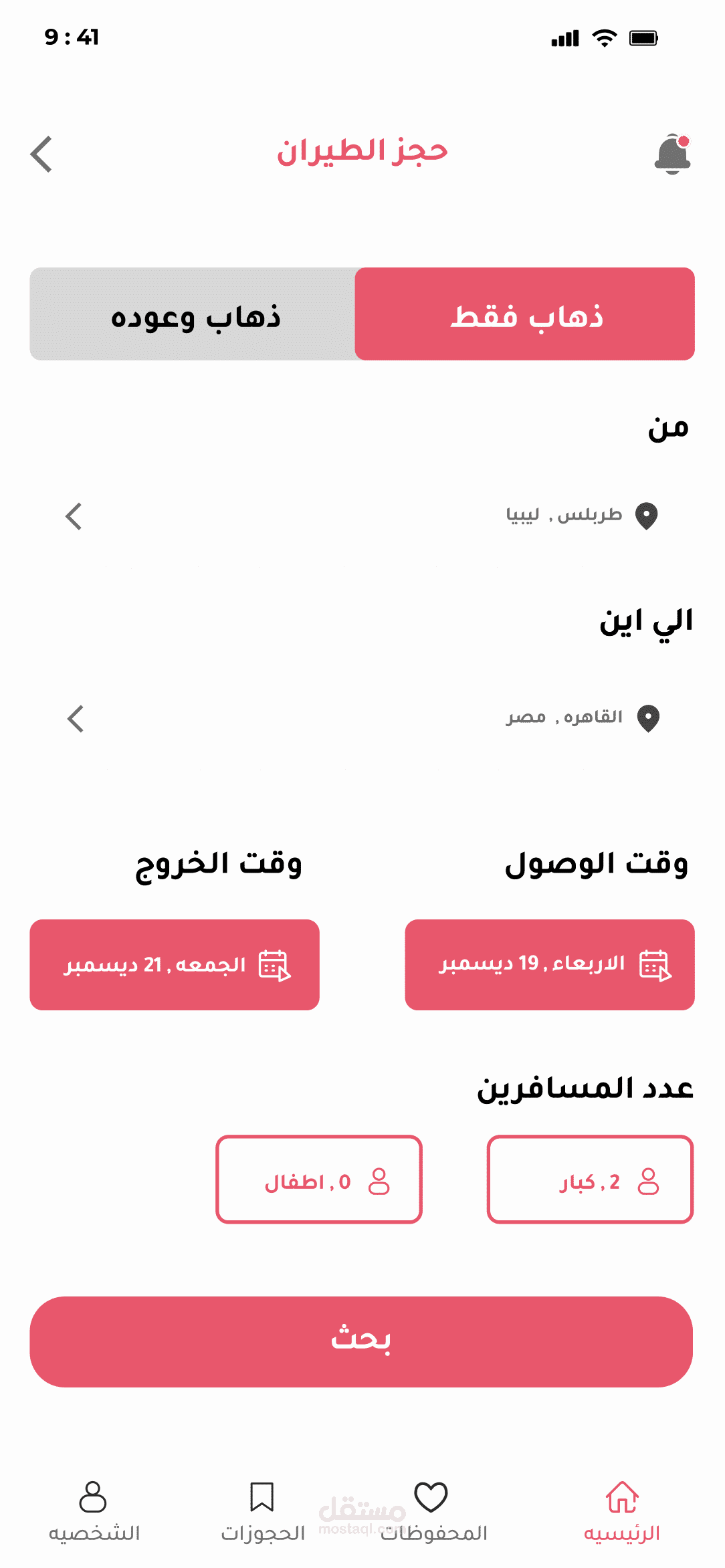Screen dimensions: 725x1568
Task: Edit adults count 2 , كبار
Action: tap(590, 1180)
